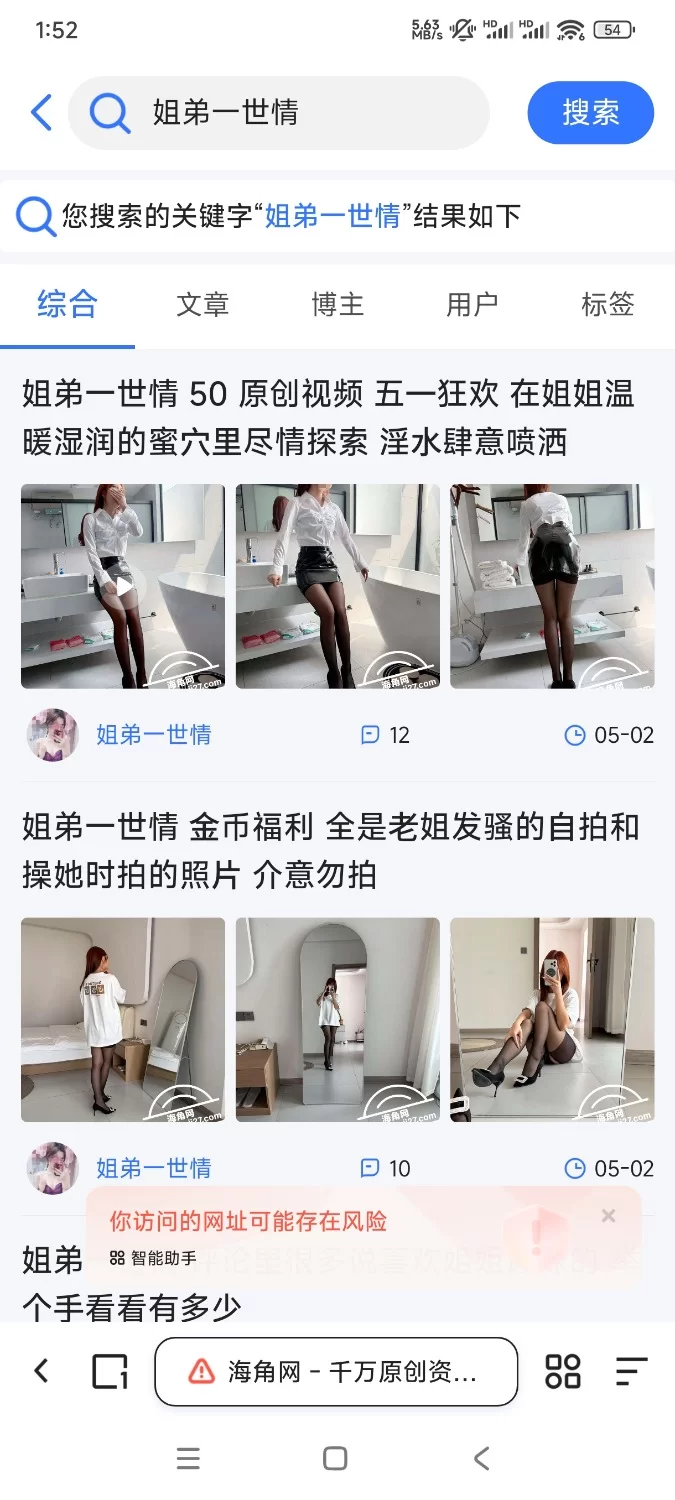This screenshot has height=1500, width=675.
Task: Open the browser grid tools menu
Action: point(562,1372)
